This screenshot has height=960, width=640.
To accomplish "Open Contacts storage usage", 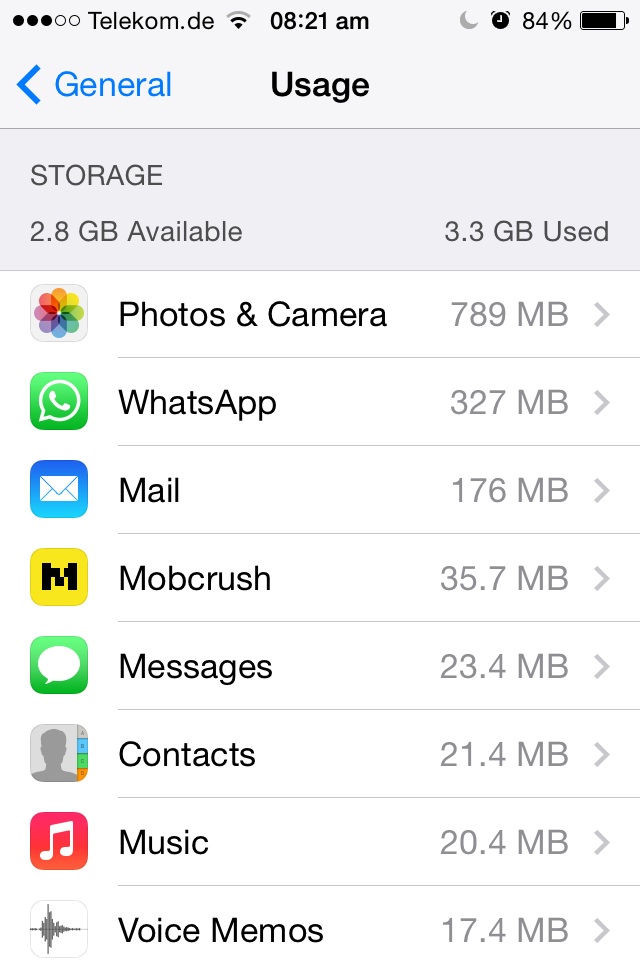I will point(320,755).
